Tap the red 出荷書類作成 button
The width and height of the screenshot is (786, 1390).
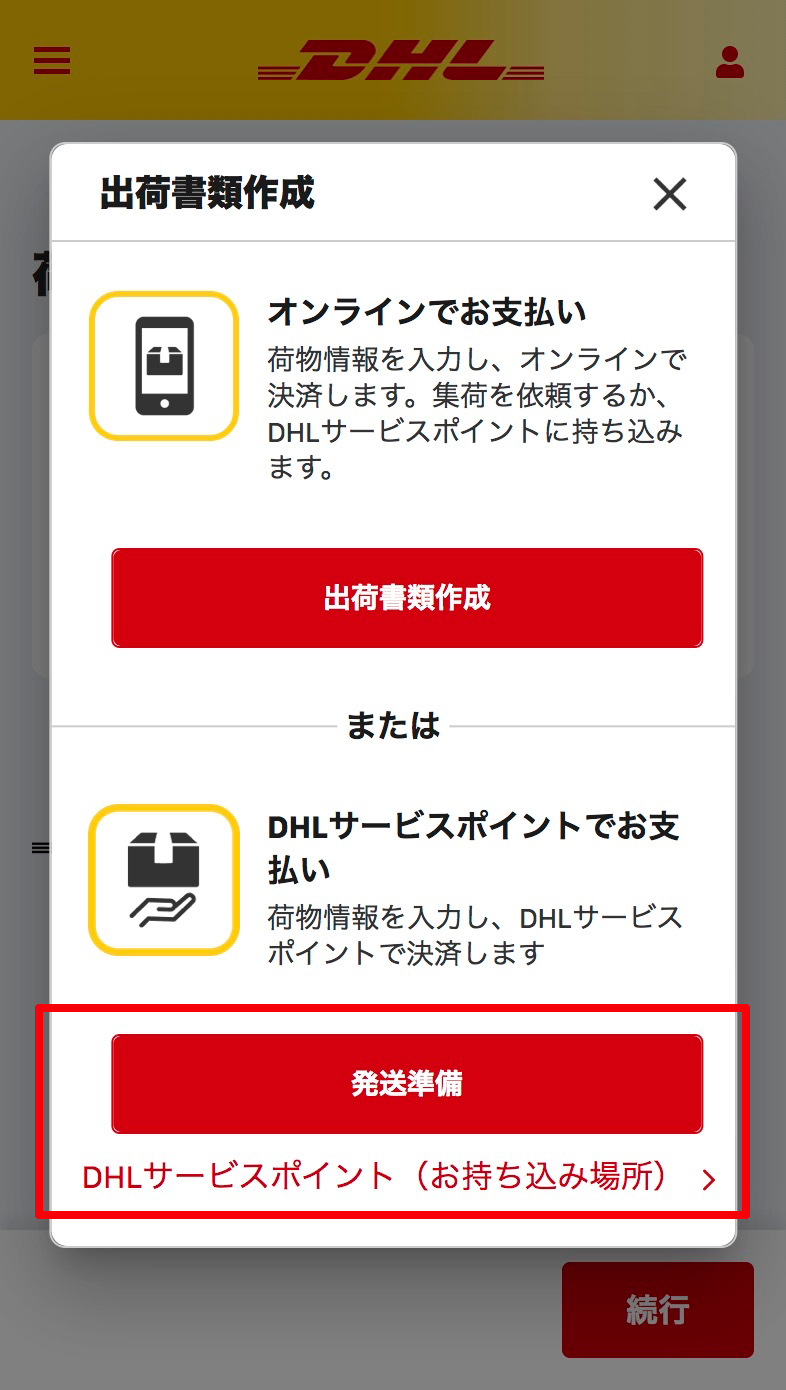[407, 598]
